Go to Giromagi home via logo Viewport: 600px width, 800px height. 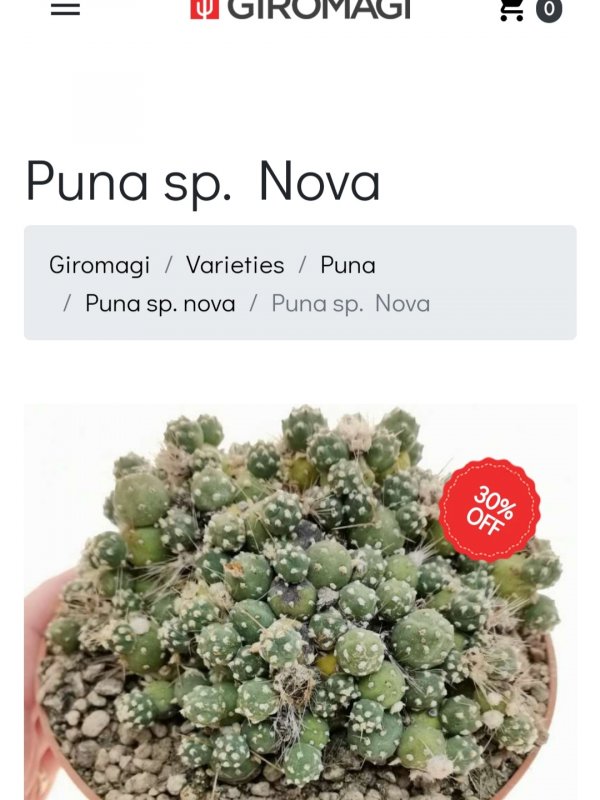point(300,9)
